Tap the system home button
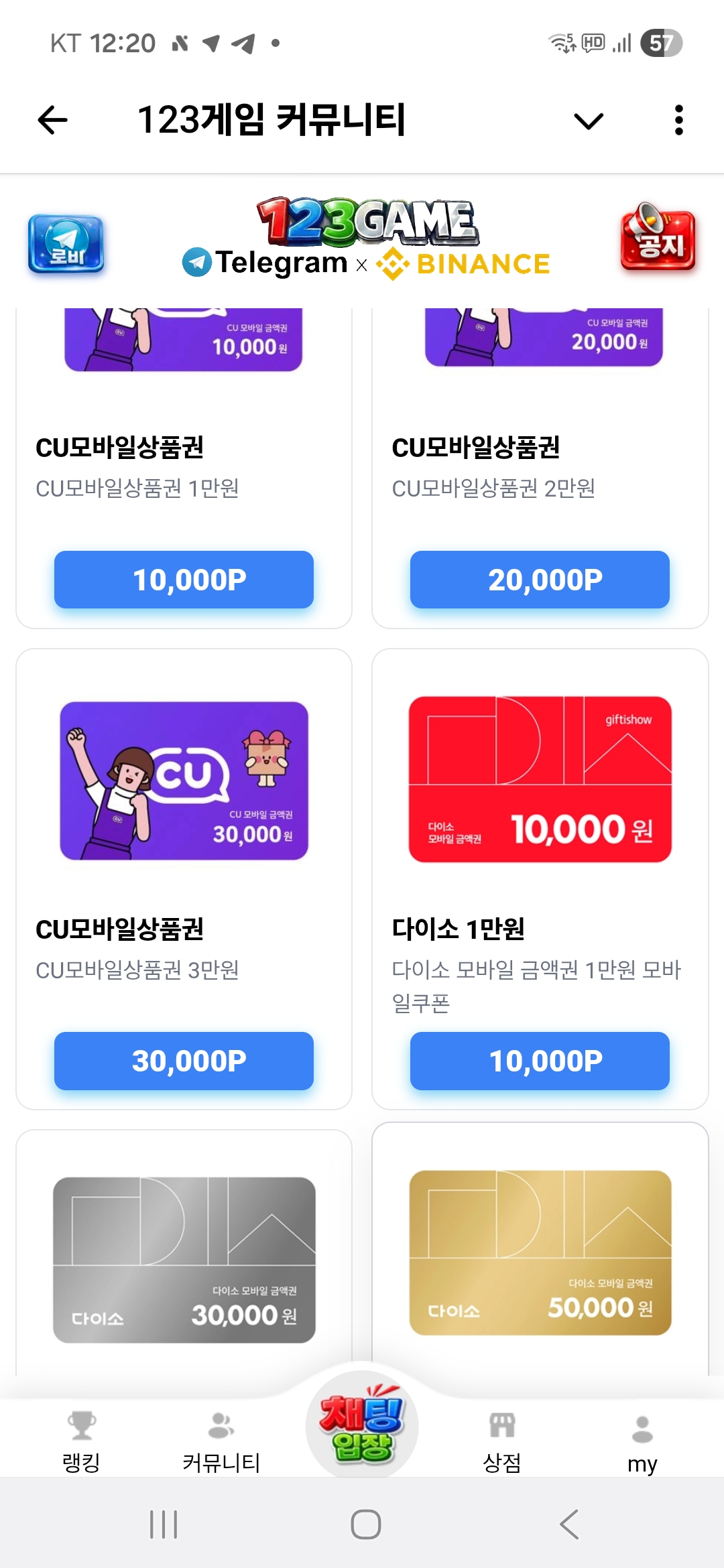724x1568 pixels. click(365, 1524)
